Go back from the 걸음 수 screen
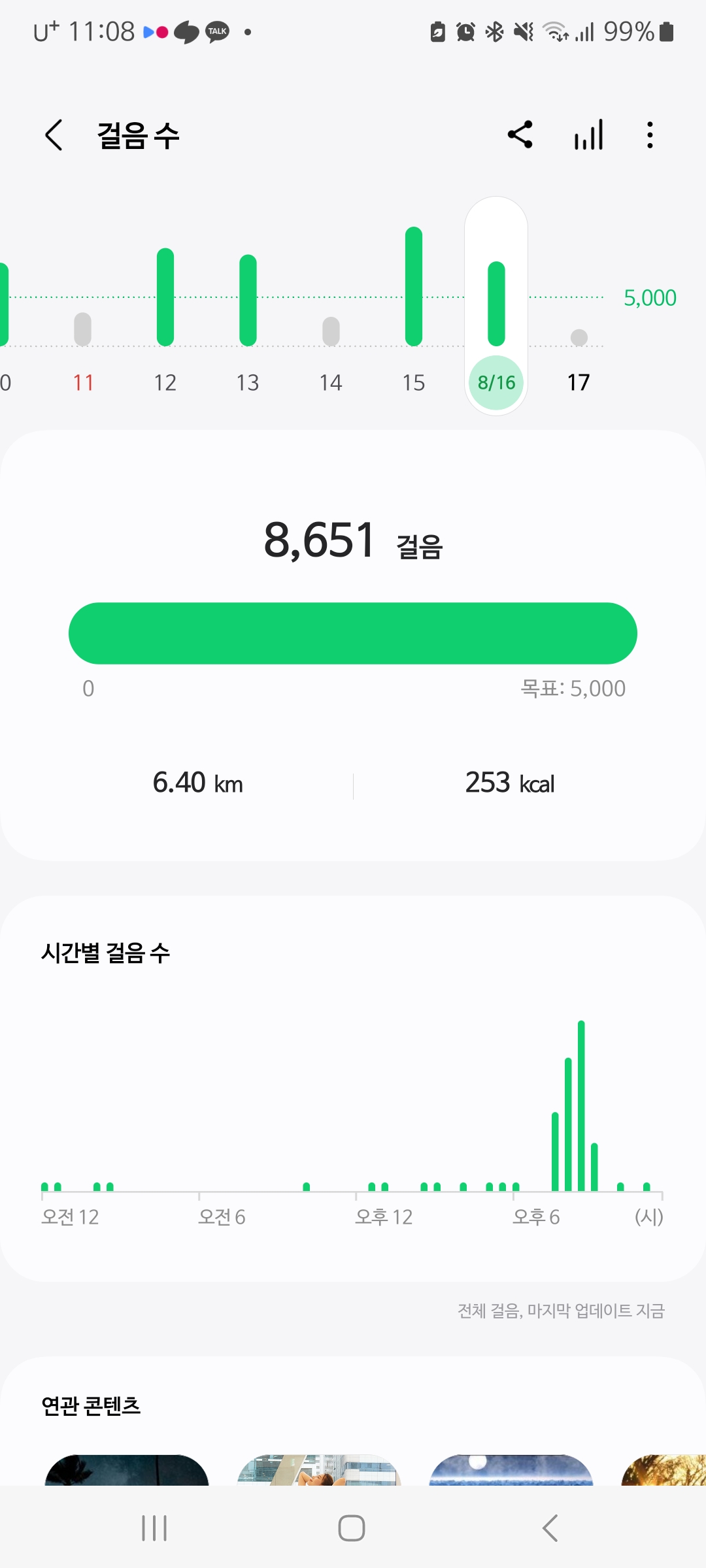706x1568 pixels. 54,135
